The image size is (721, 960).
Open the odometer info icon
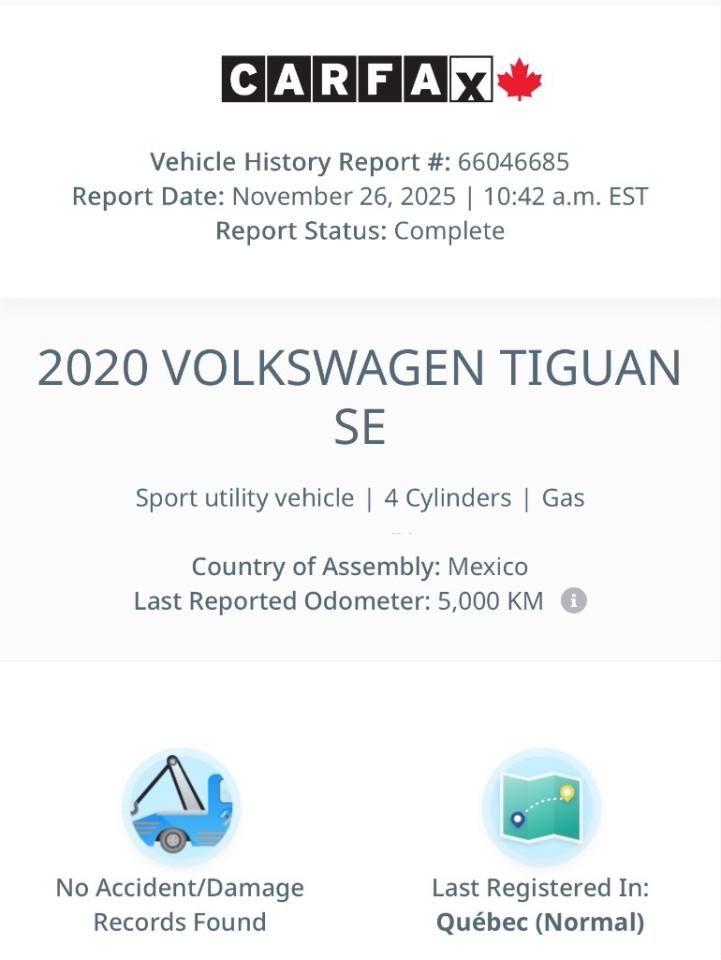click(x=573, y=601)
